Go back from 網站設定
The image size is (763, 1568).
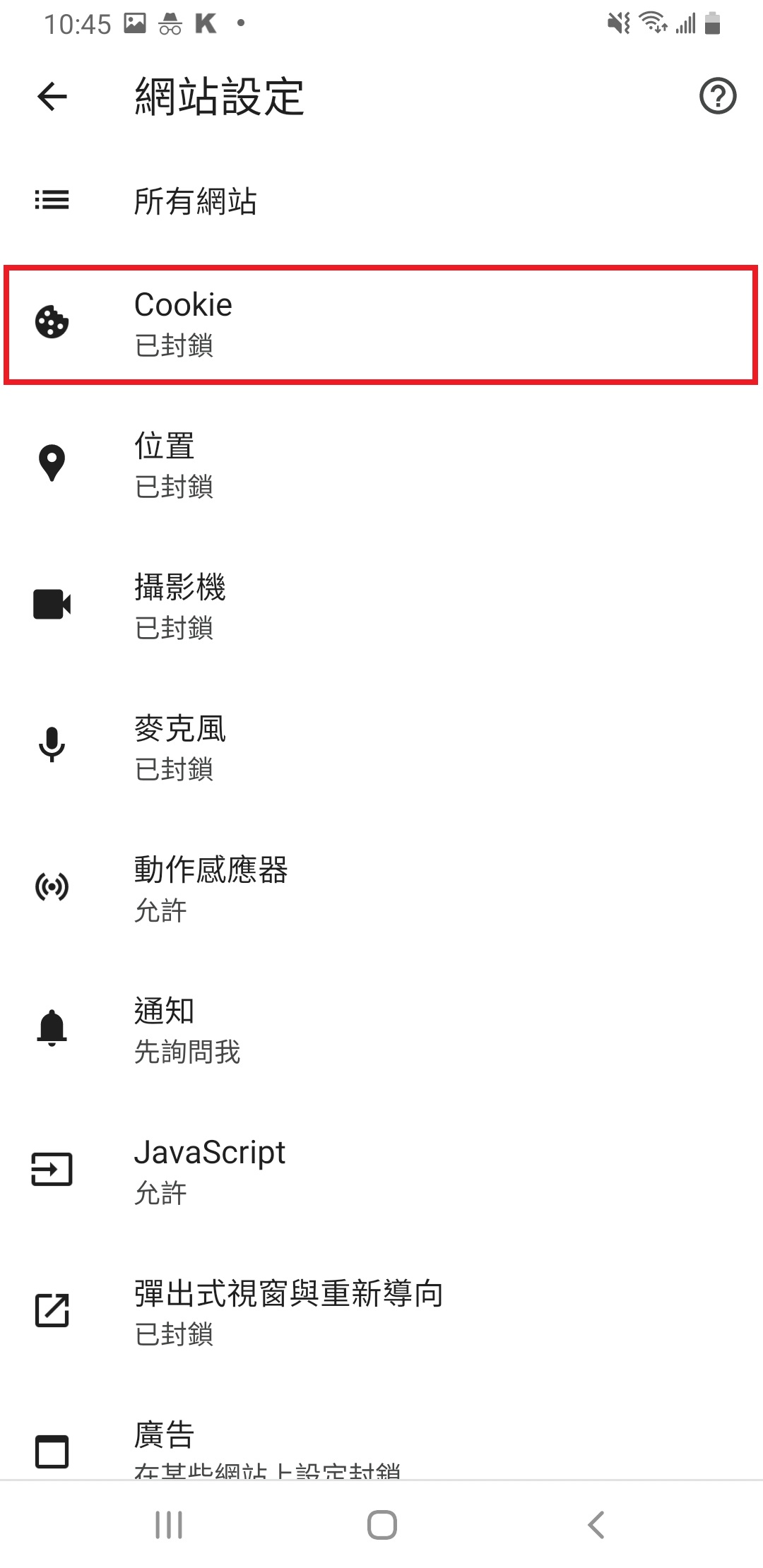coord(52,97)
